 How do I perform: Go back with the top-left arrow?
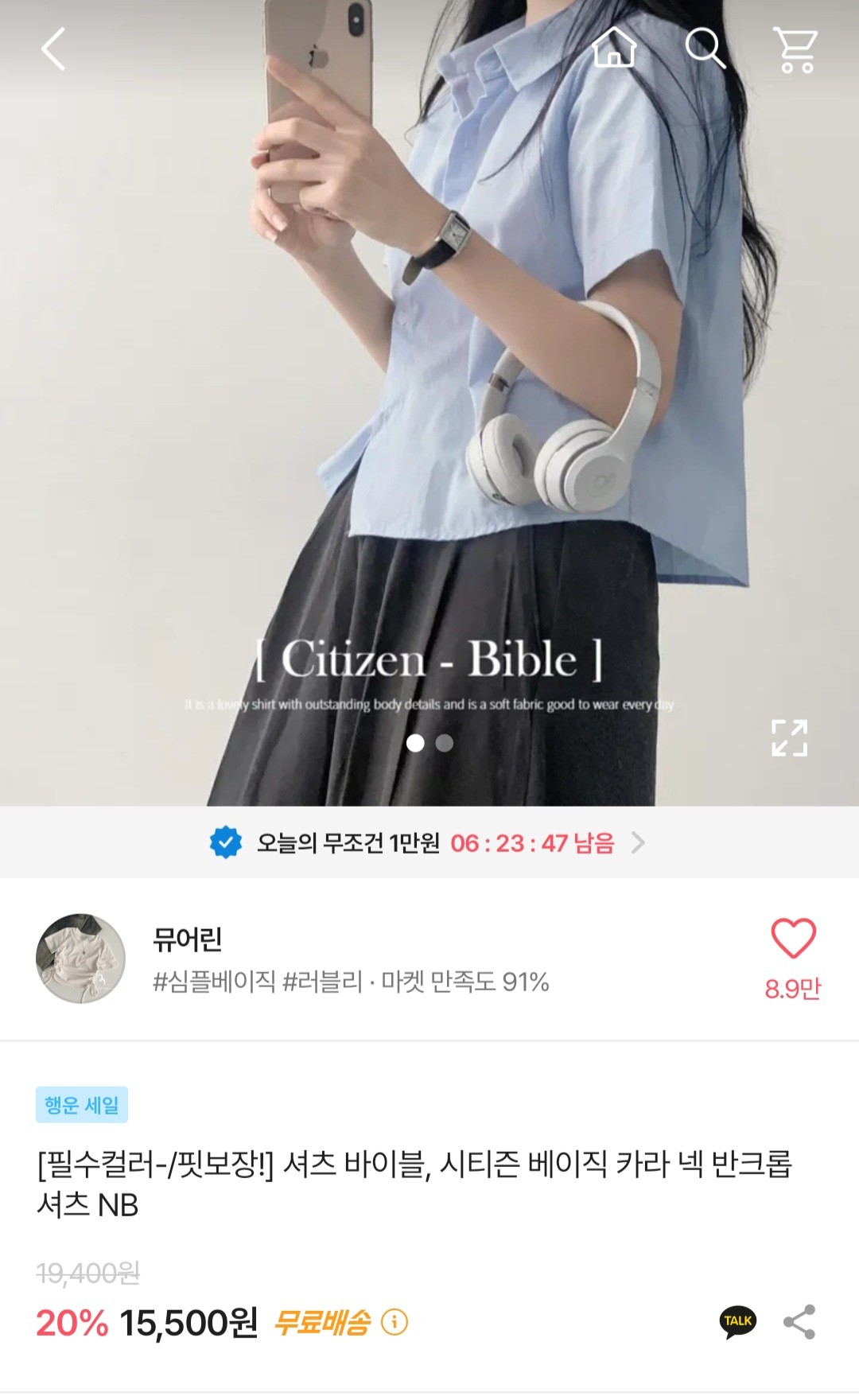[x=52, y=49]
